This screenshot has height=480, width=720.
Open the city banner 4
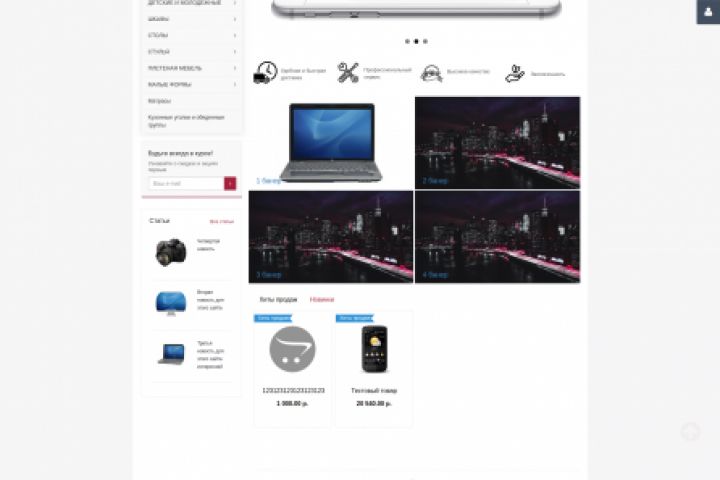click(x=497, y=236)
